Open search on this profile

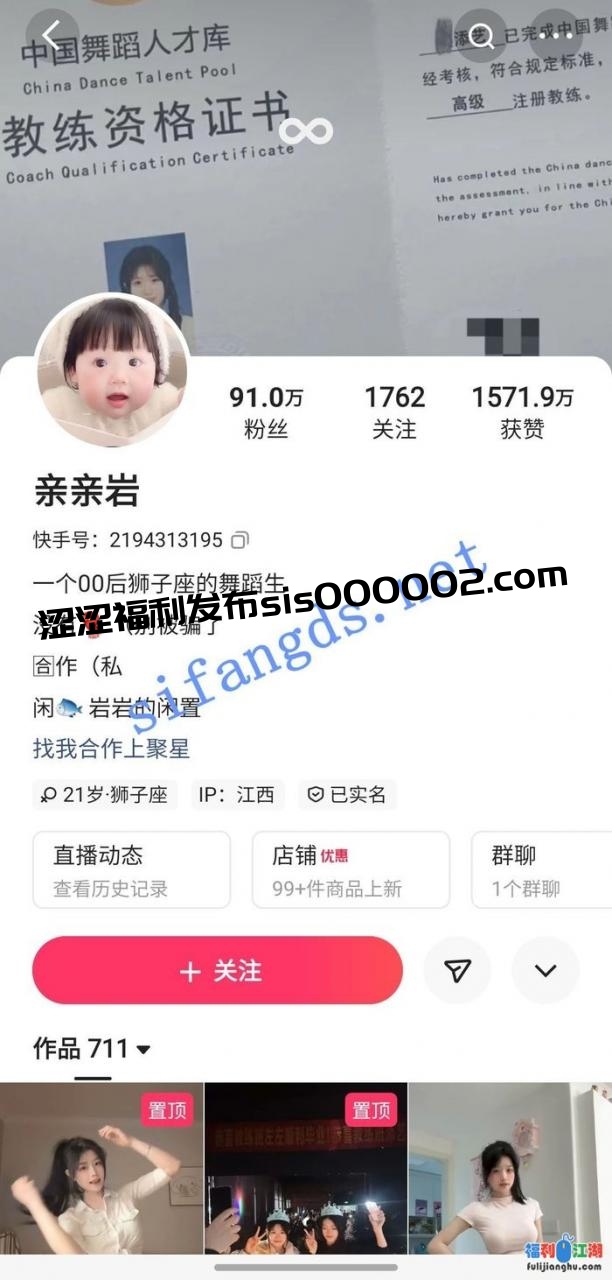pyautogui.click(x=484, y=36)
